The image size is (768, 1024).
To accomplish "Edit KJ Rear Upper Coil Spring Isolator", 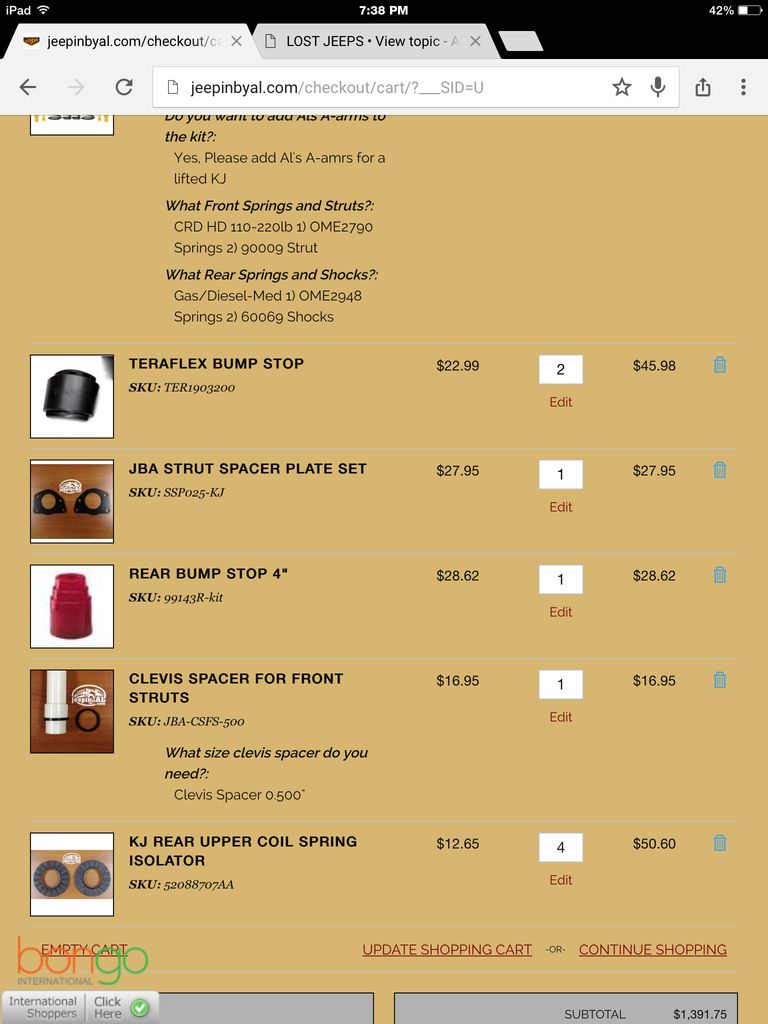I will tap(561, 880).
